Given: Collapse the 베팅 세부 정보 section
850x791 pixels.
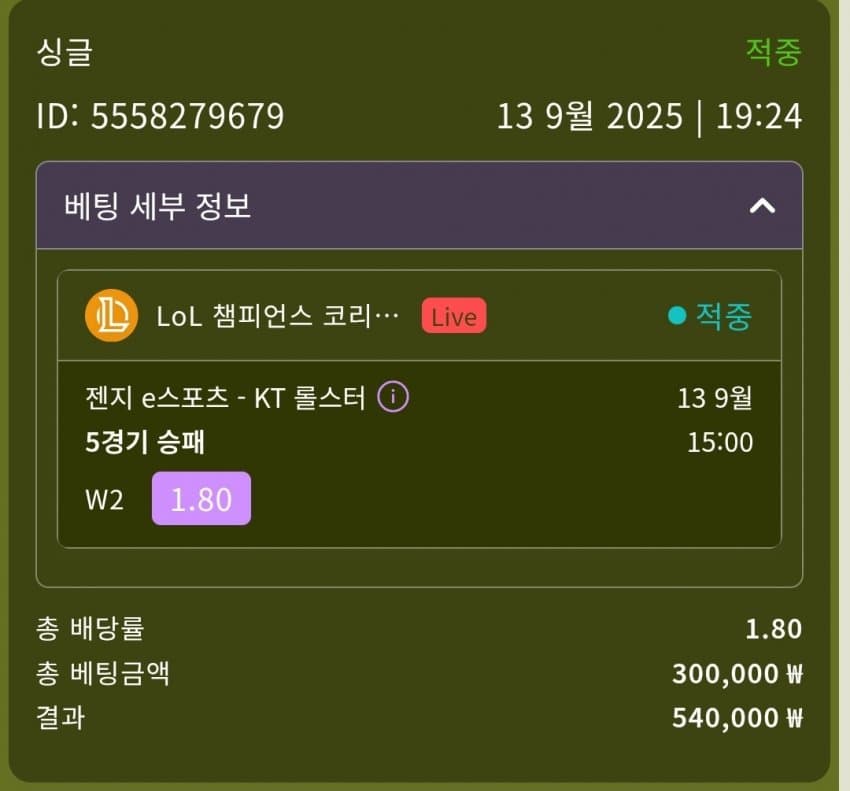Looking at the screenshot, I should (x=762, y=206).
